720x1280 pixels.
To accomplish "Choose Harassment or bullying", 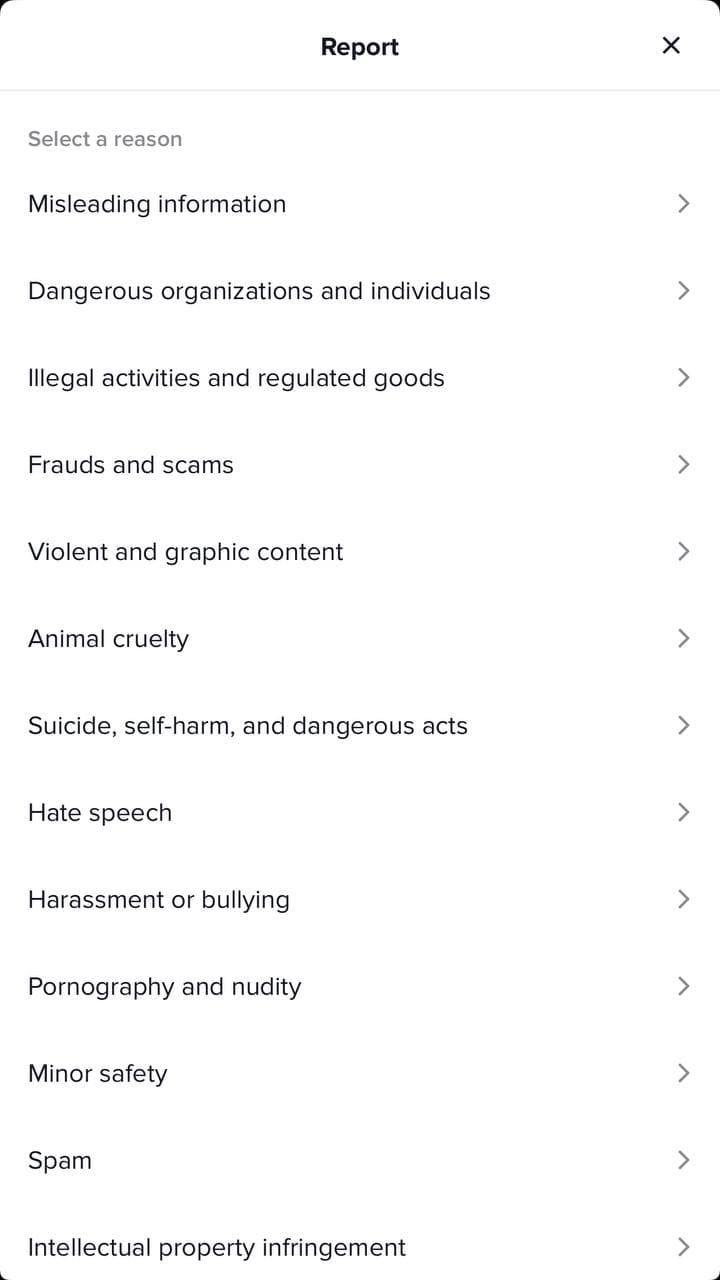I will click(x=360, y=900).
